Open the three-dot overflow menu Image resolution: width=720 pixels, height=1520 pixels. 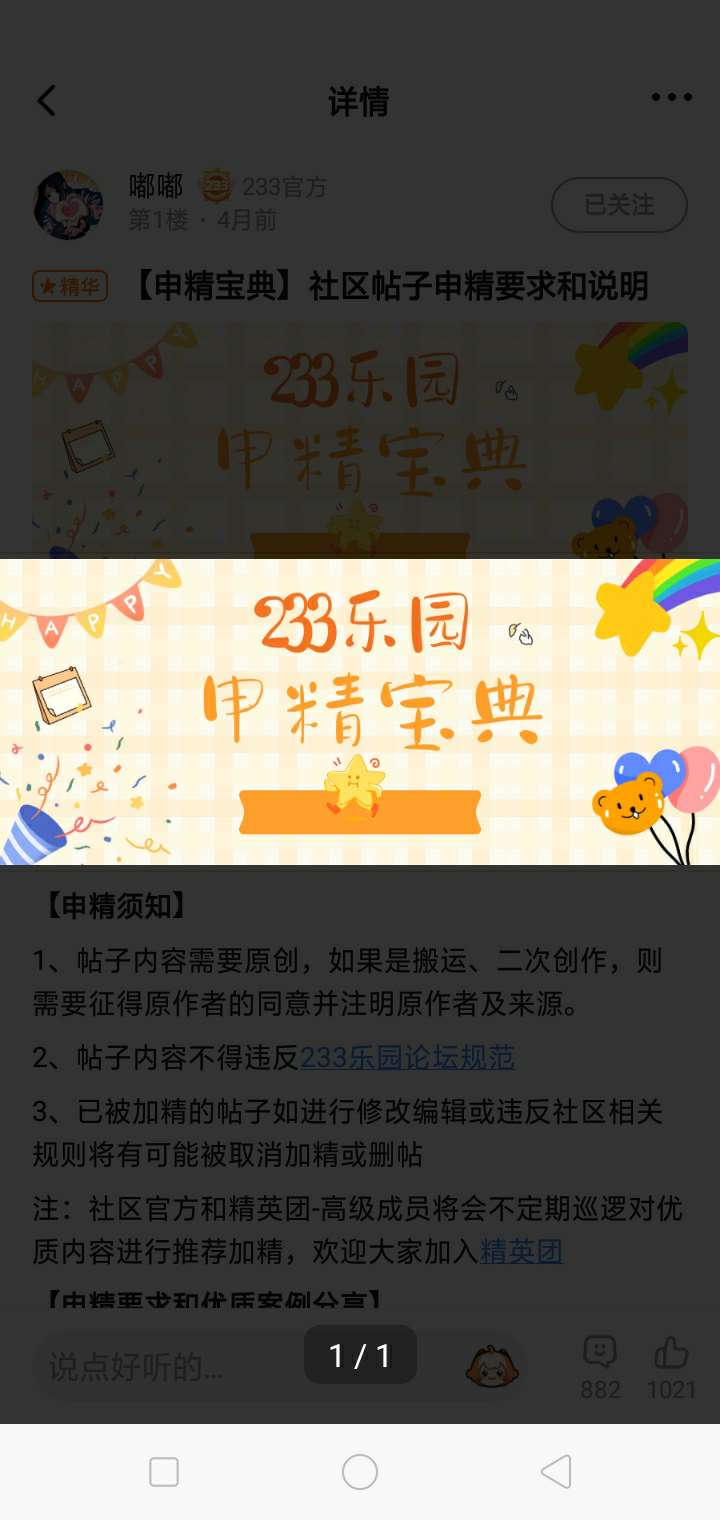tap(671, 97)
